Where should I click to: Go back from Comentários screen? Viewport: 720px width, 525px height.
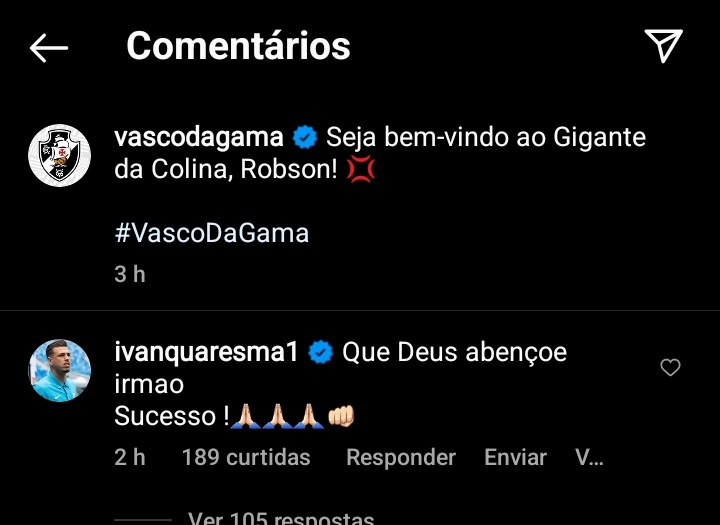click(48, 47)
